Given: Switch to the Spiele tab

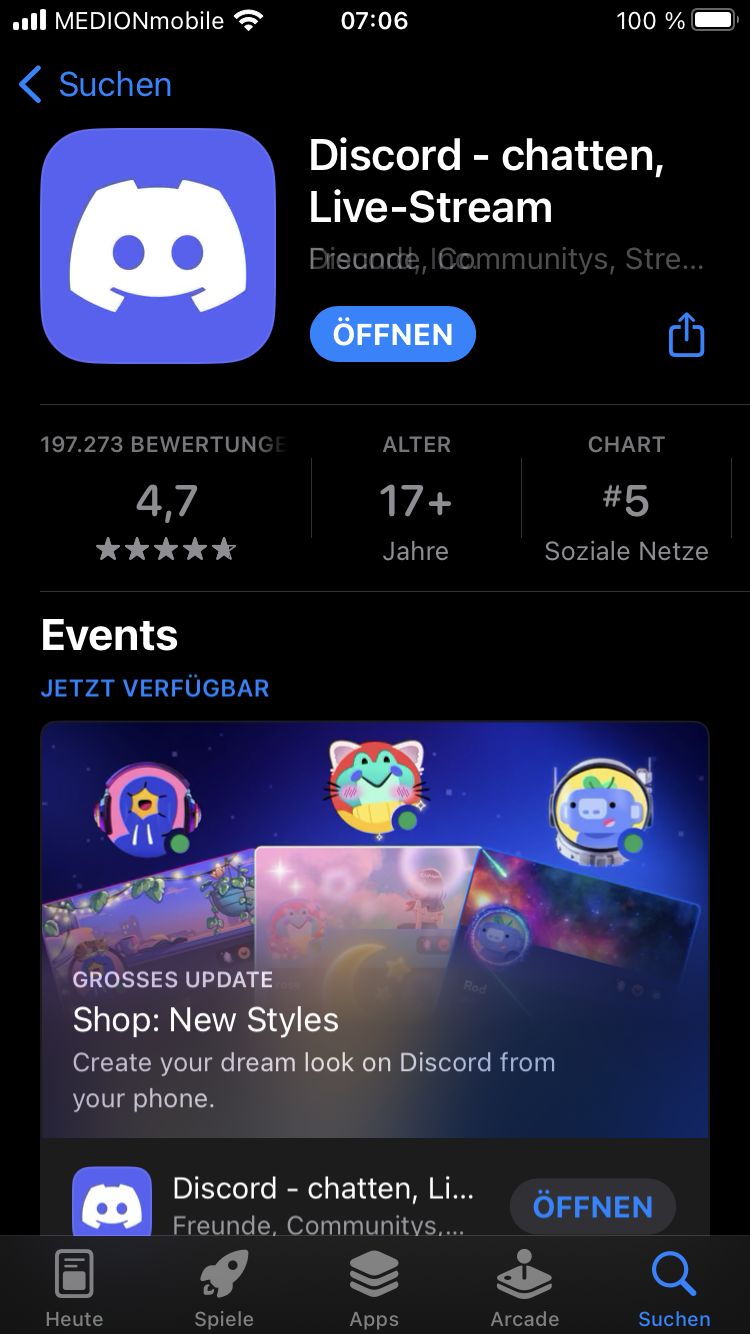Looking at the screenshot, I should click(x=224, y=1288).
